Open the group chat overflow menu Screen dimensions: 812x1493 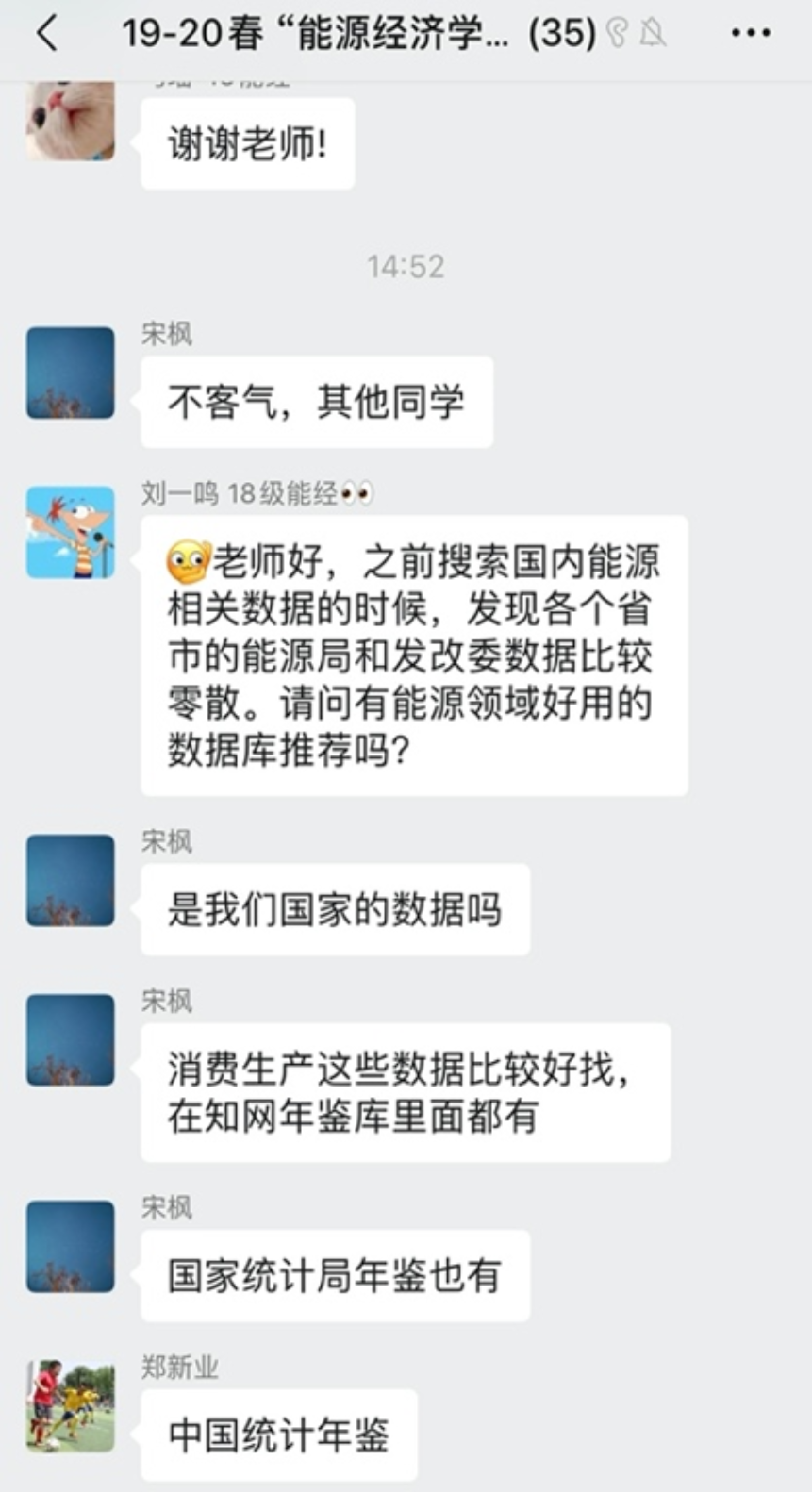click(x=751, y=34)
